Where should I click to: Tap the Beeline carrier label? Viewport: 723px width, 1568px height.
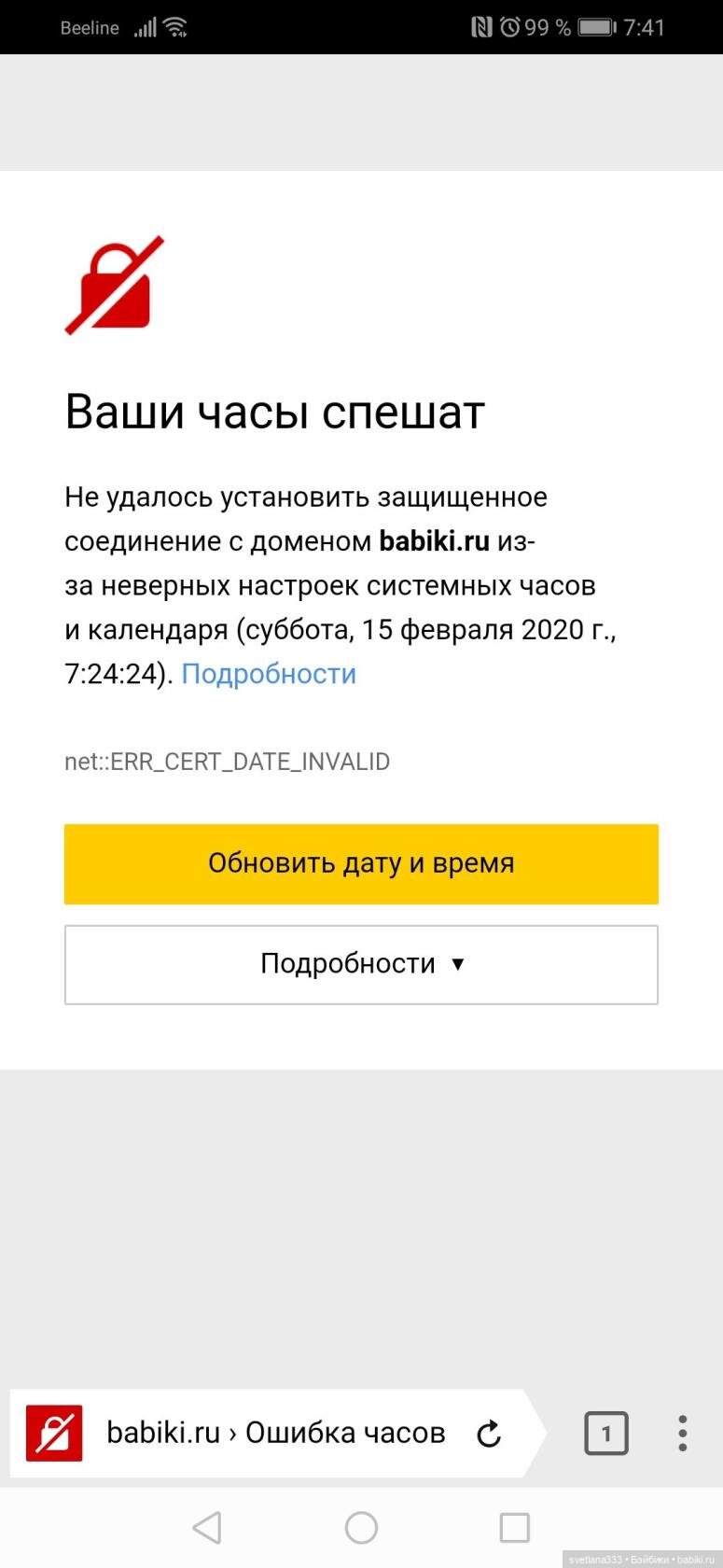(90, 27)
